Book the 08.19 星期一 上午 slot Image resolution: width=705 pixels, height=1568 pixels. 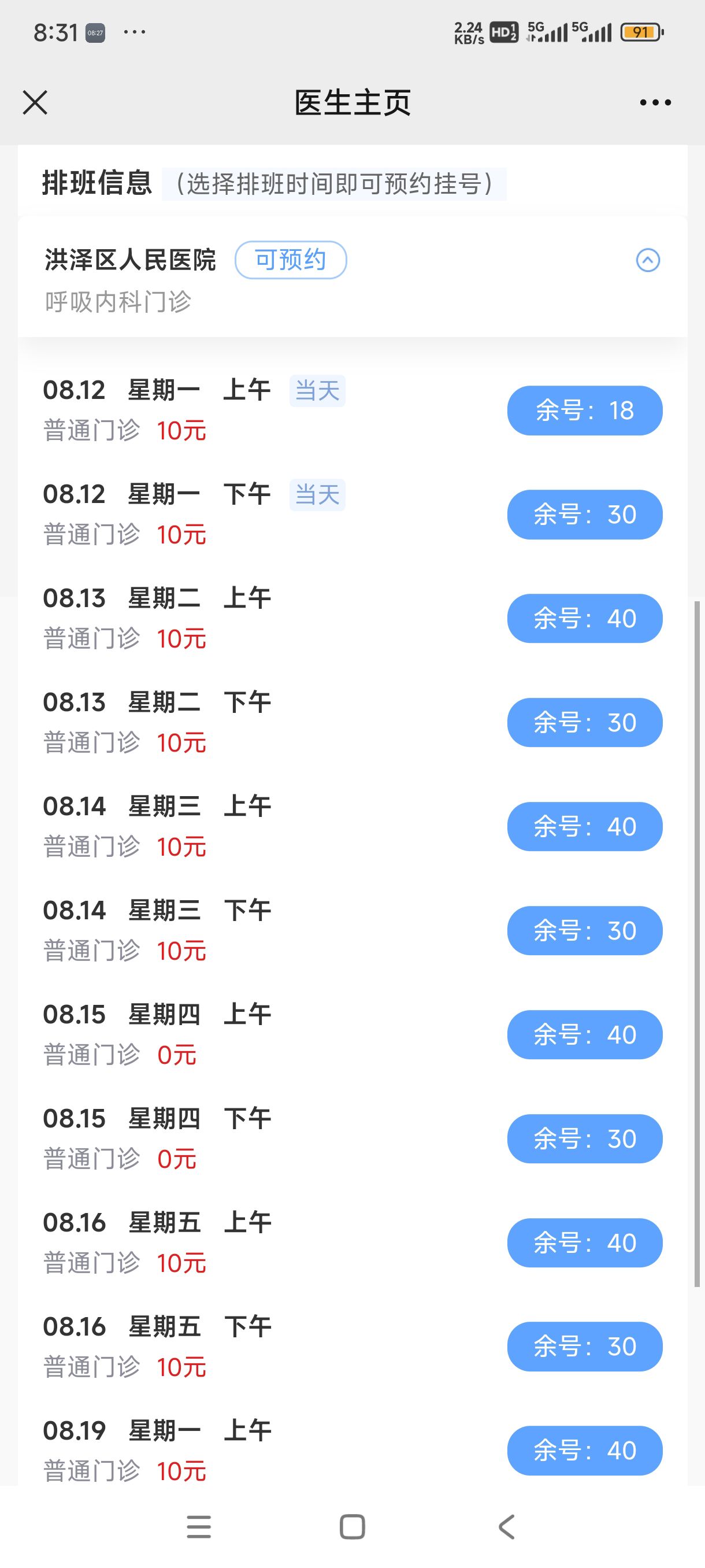tap(585, 1451)
